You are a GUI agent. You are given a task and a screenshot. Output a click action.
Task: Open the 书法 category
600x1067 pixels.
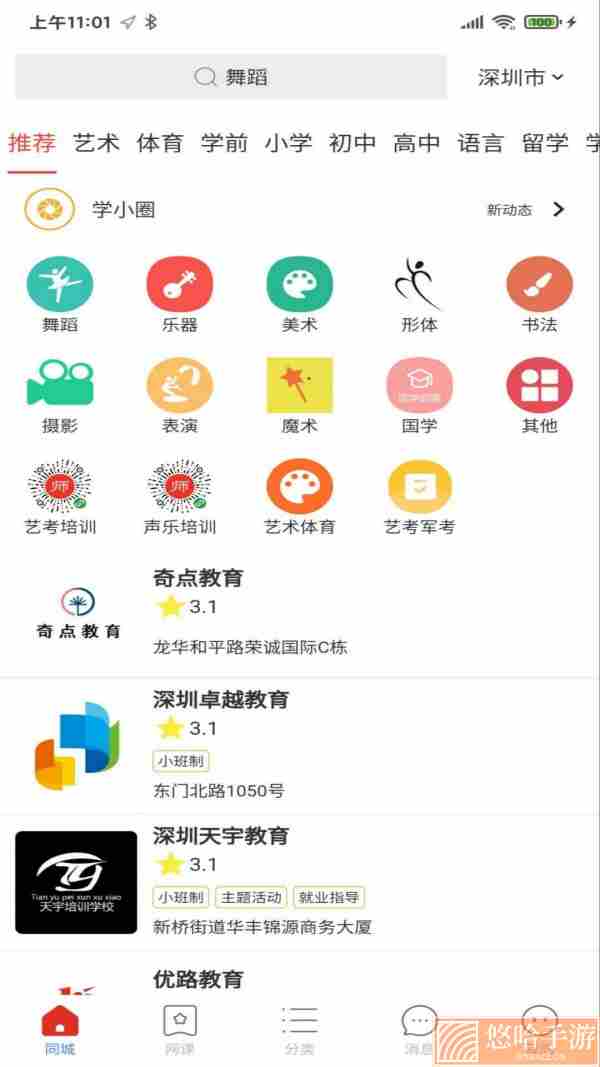point(539,295)
